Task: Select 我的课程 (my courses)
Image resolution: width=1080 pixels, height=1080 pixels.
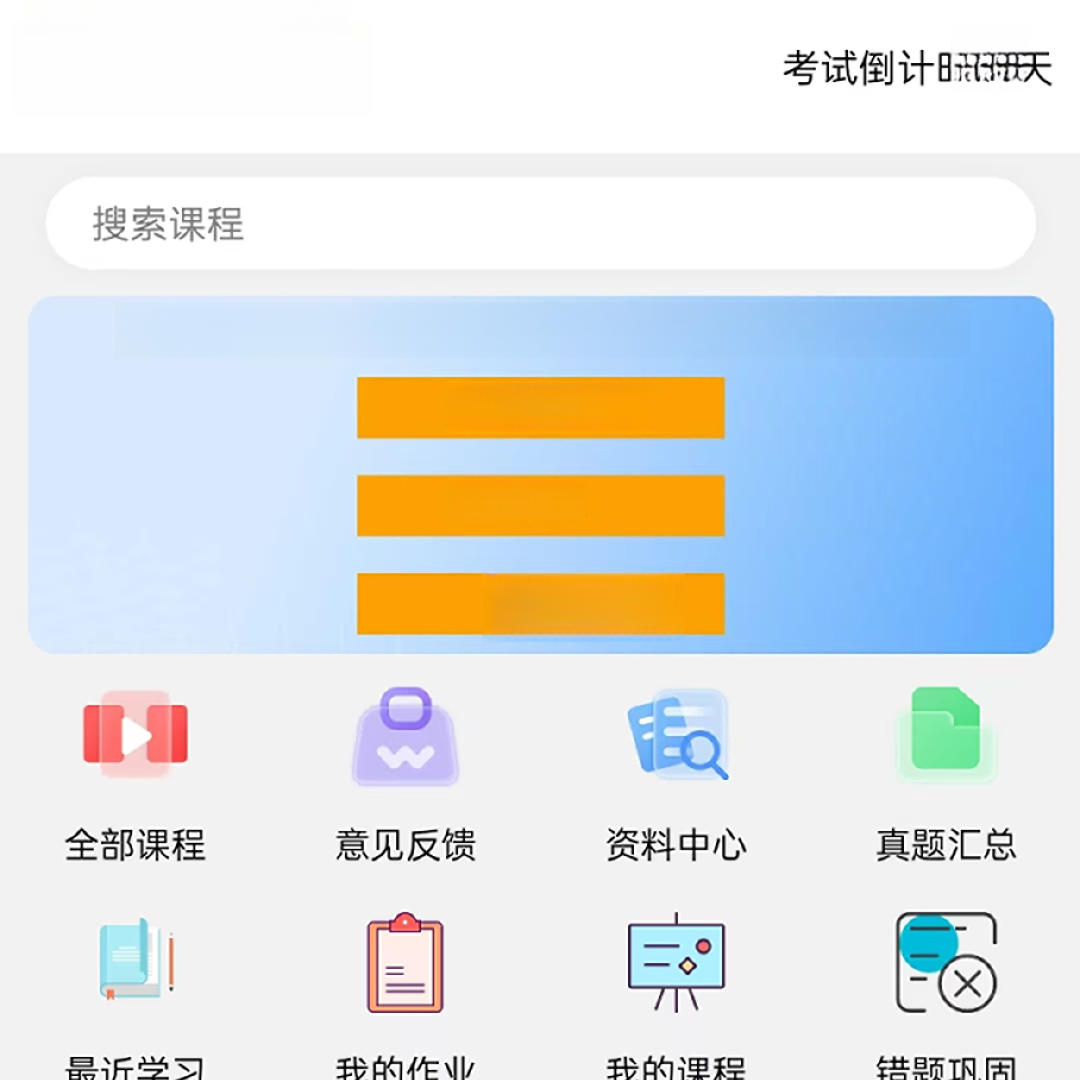Action: (x=676, y=962)
